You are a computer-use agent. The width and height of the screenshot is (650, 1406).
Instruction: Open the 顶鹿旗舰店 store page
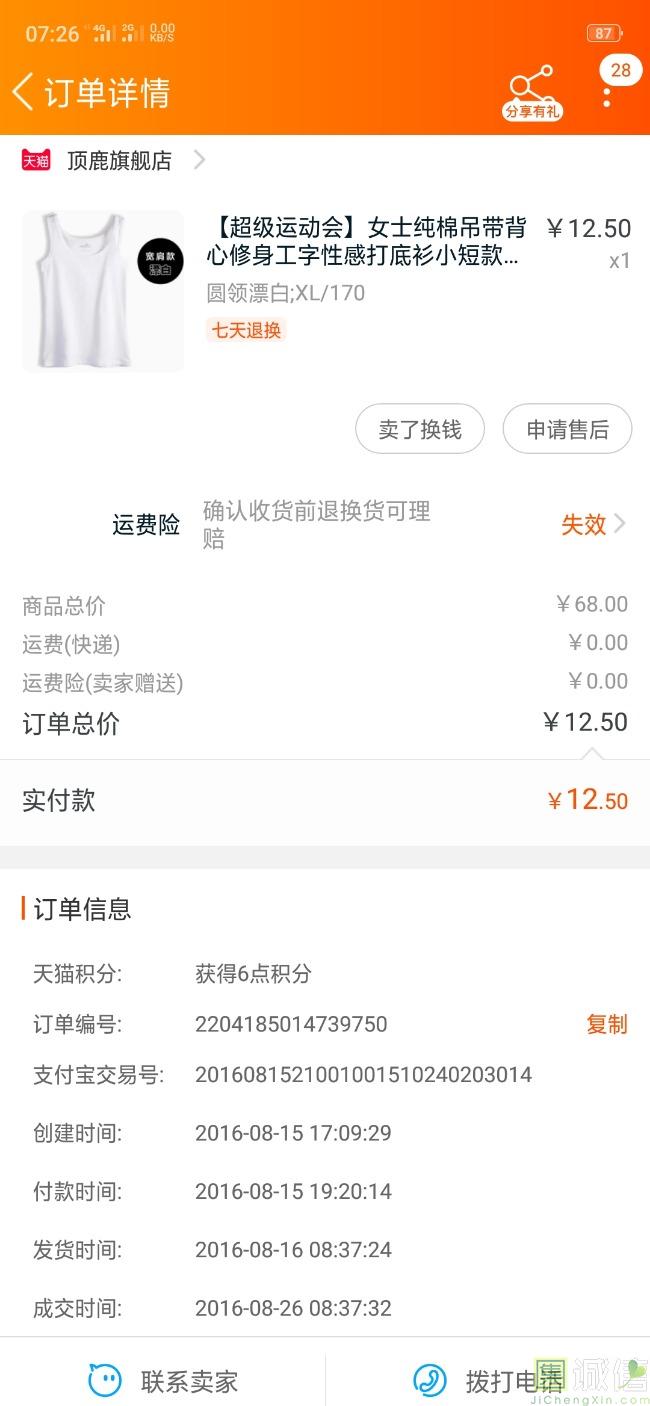[x=113, y=160]
